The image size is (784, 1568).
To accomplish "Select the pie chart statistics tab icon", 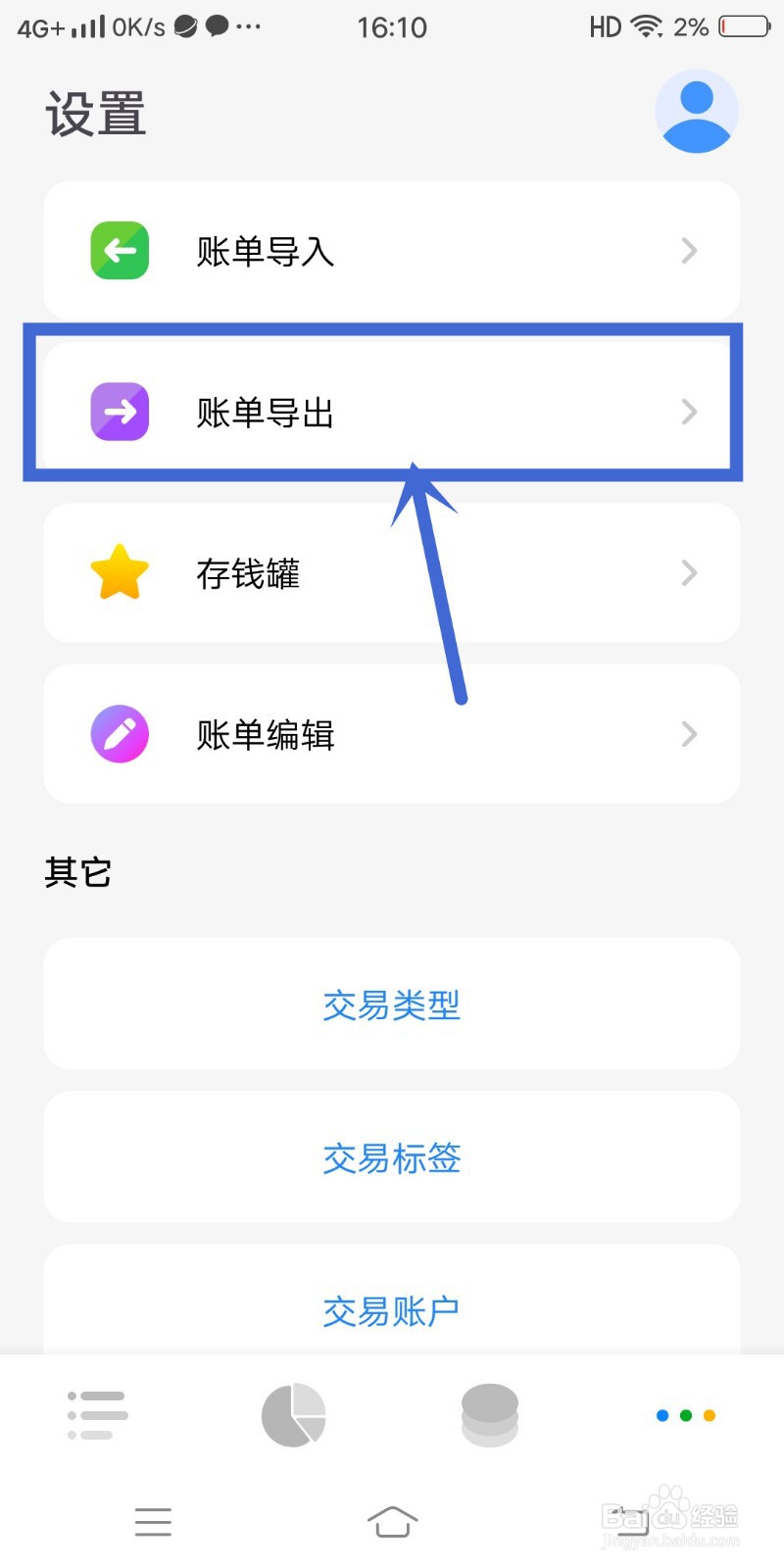I will click(x=292, y=1414).
